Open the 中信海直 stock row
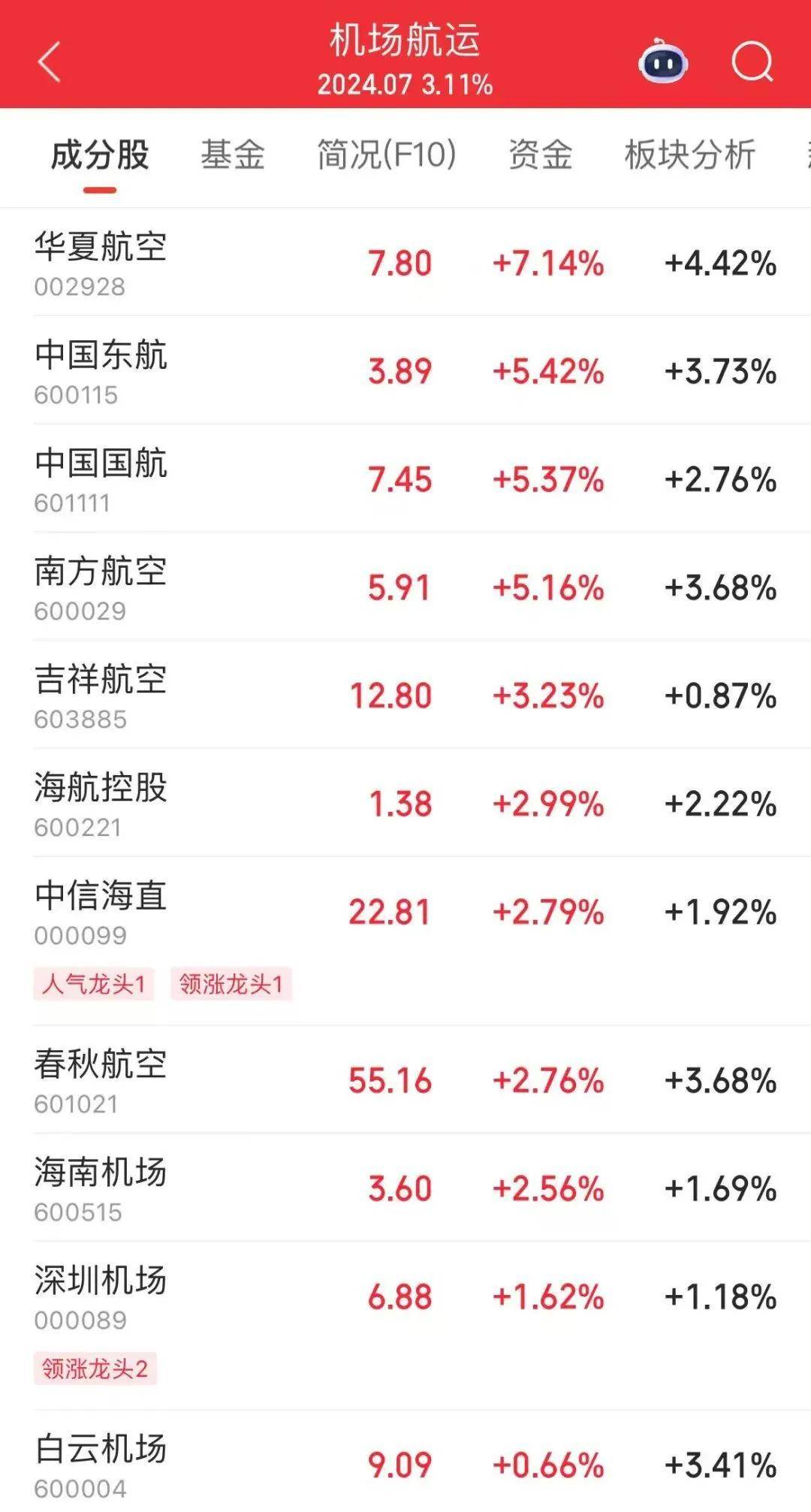811x1512 pixels. [405, 941]
